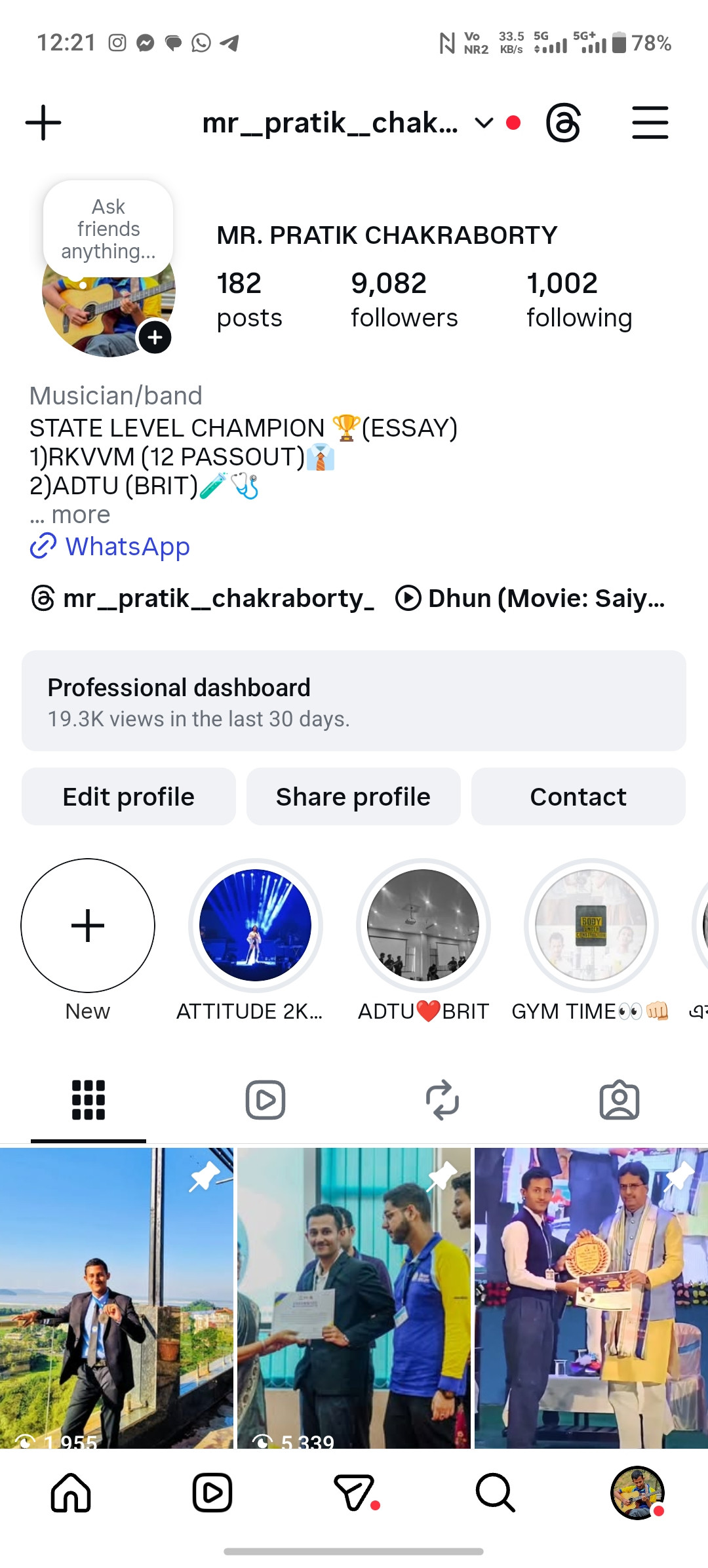Image resolution: width=708 pixels, height=1568 pixels.
Task: Create a New highlight with the plus circle
Action: click(x=88, y=925)
